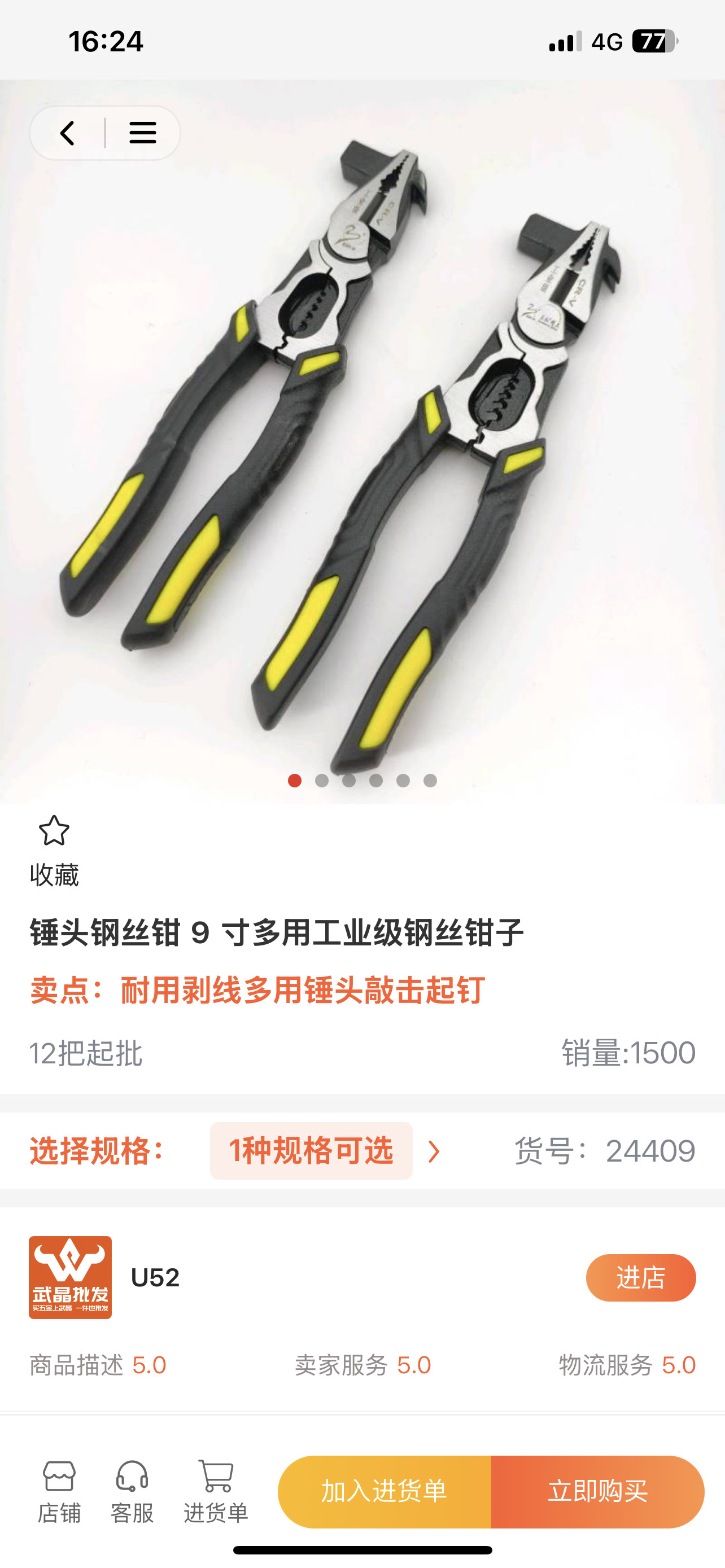Enter the shop via 进店 button
725x1568 pixels.
[640, 1278]
